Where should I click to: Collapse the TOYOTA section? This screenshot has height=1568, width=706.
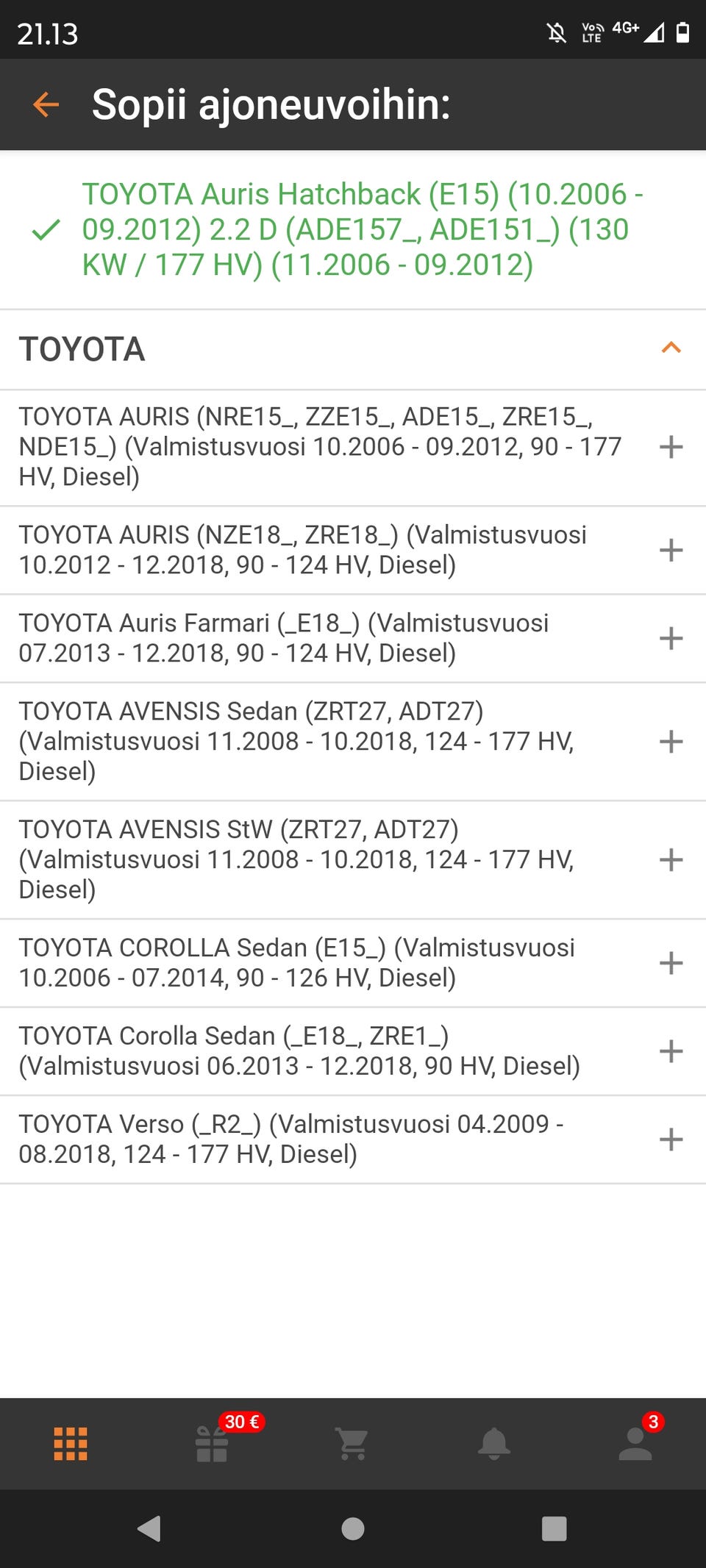pos(671,348)
